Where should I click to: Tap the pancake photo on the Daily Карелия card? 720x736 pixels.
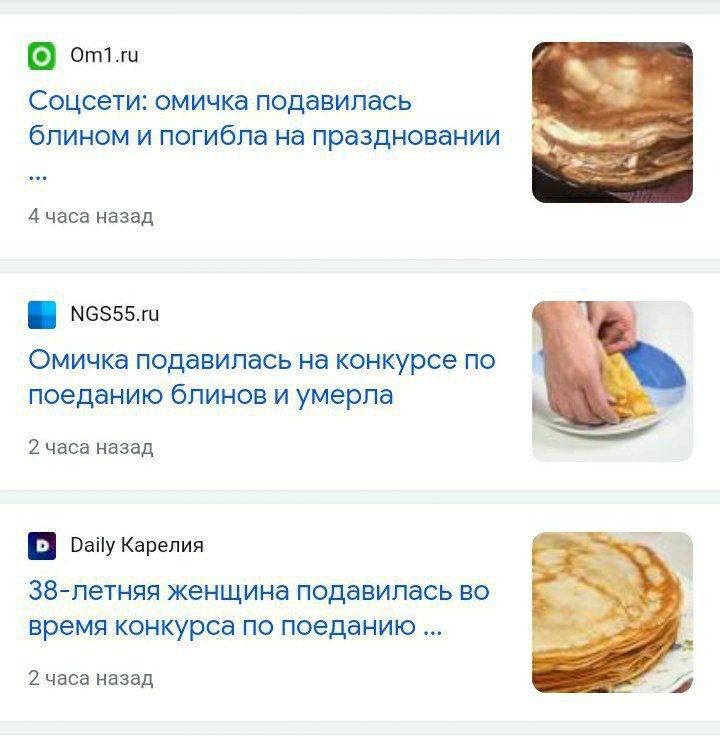(x=612, y=612)
